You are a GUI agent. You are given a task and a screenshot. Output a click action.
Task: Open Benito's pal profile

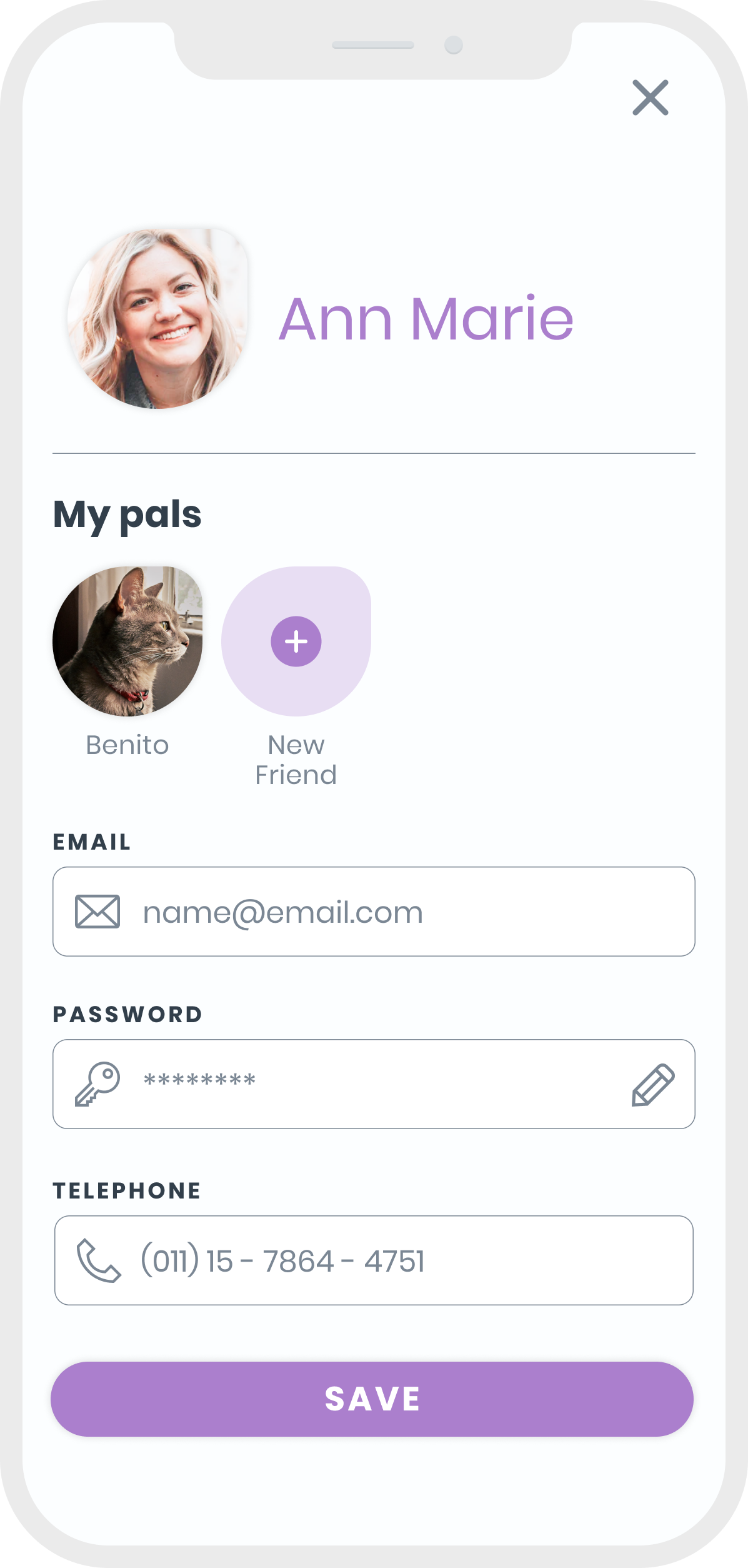point(127,641)
